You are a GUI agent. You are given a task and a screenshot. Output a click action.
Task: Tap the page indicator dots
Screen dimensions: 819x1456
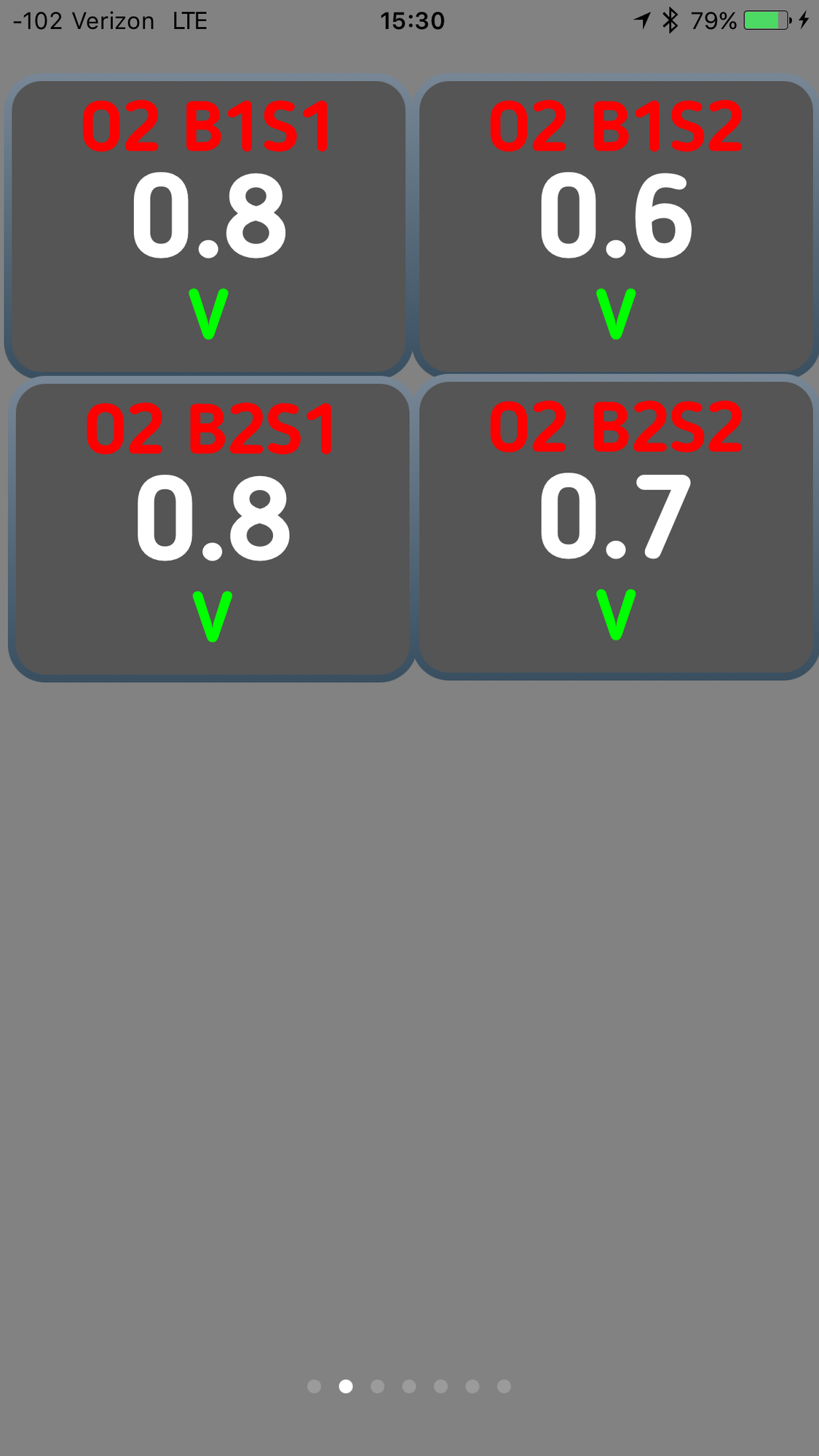point(409,1386)
